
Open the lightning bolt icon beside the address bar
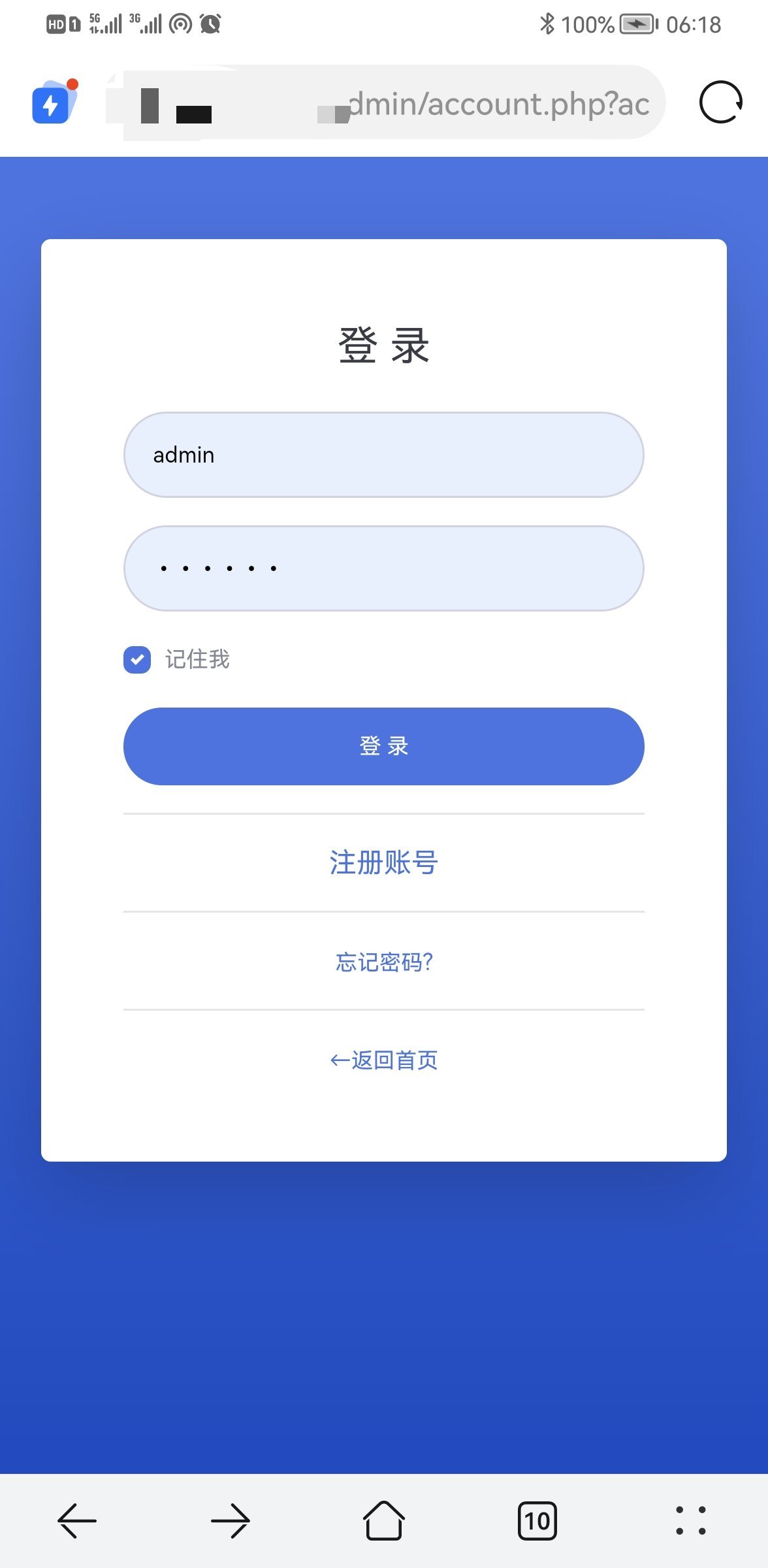pos(54,102)
